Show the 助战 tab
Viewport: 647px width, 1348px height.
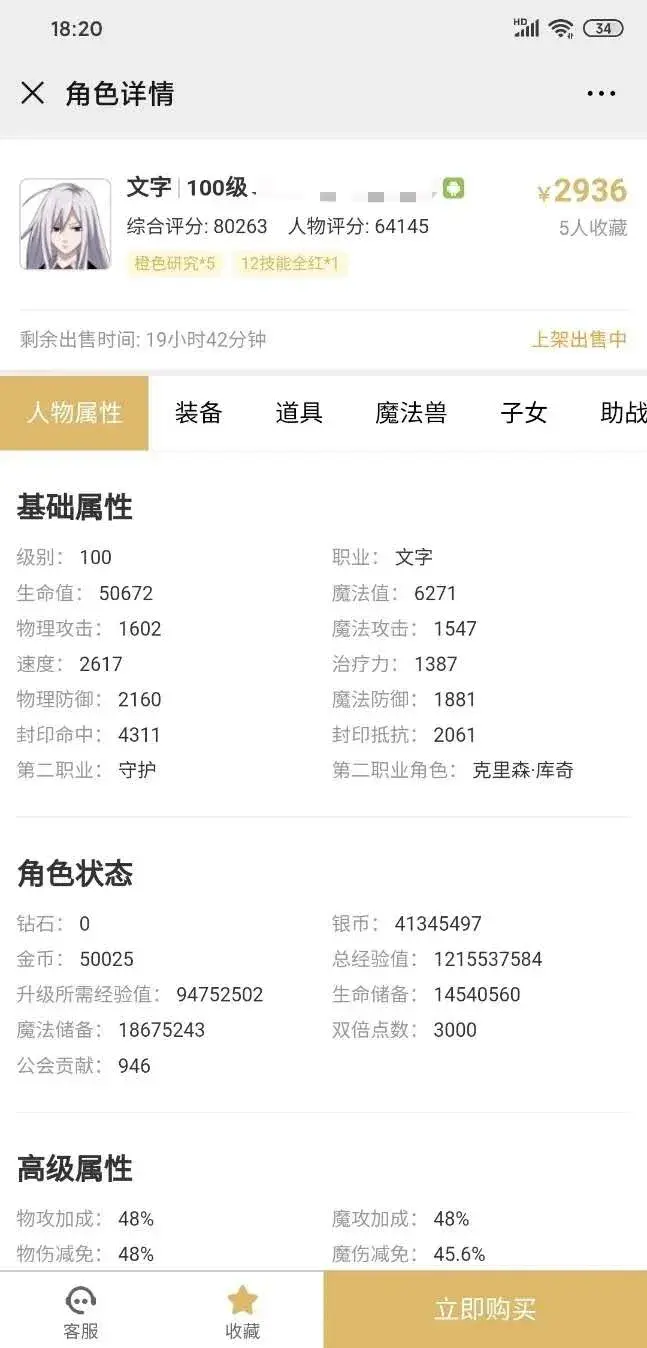click(x=623, y=413)
